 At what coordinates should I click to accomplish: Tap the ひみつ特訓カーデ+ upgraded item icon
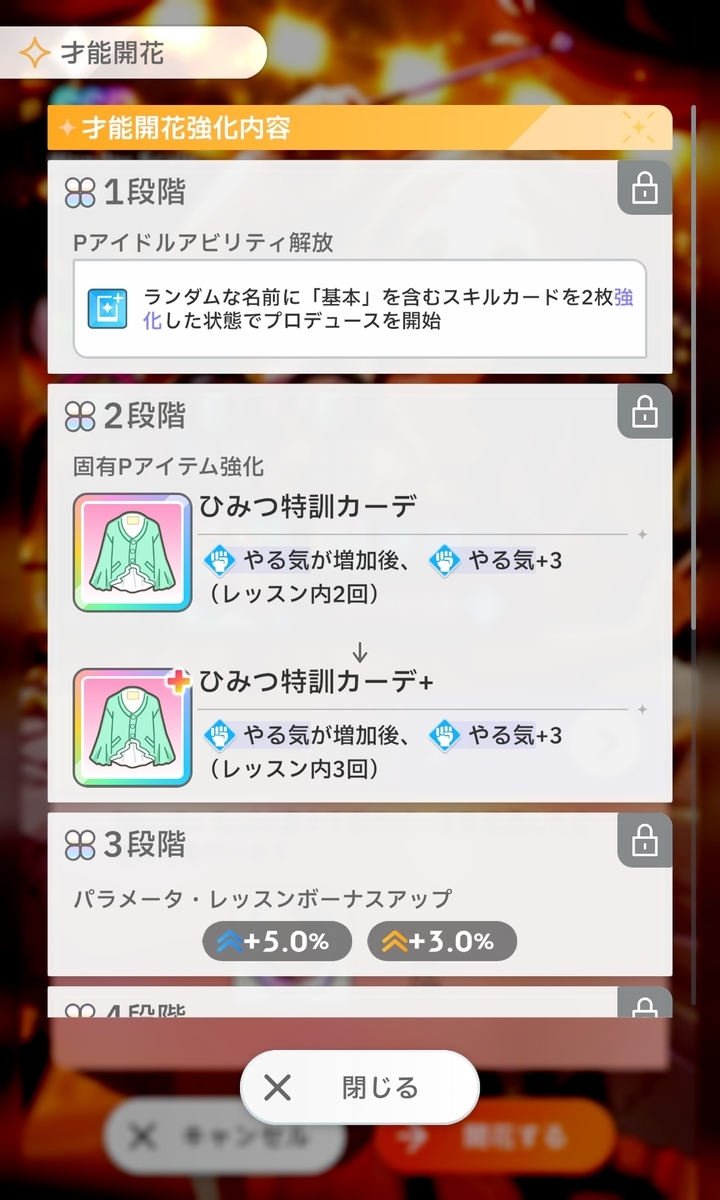pyautogui.click(x=132, y=727)
